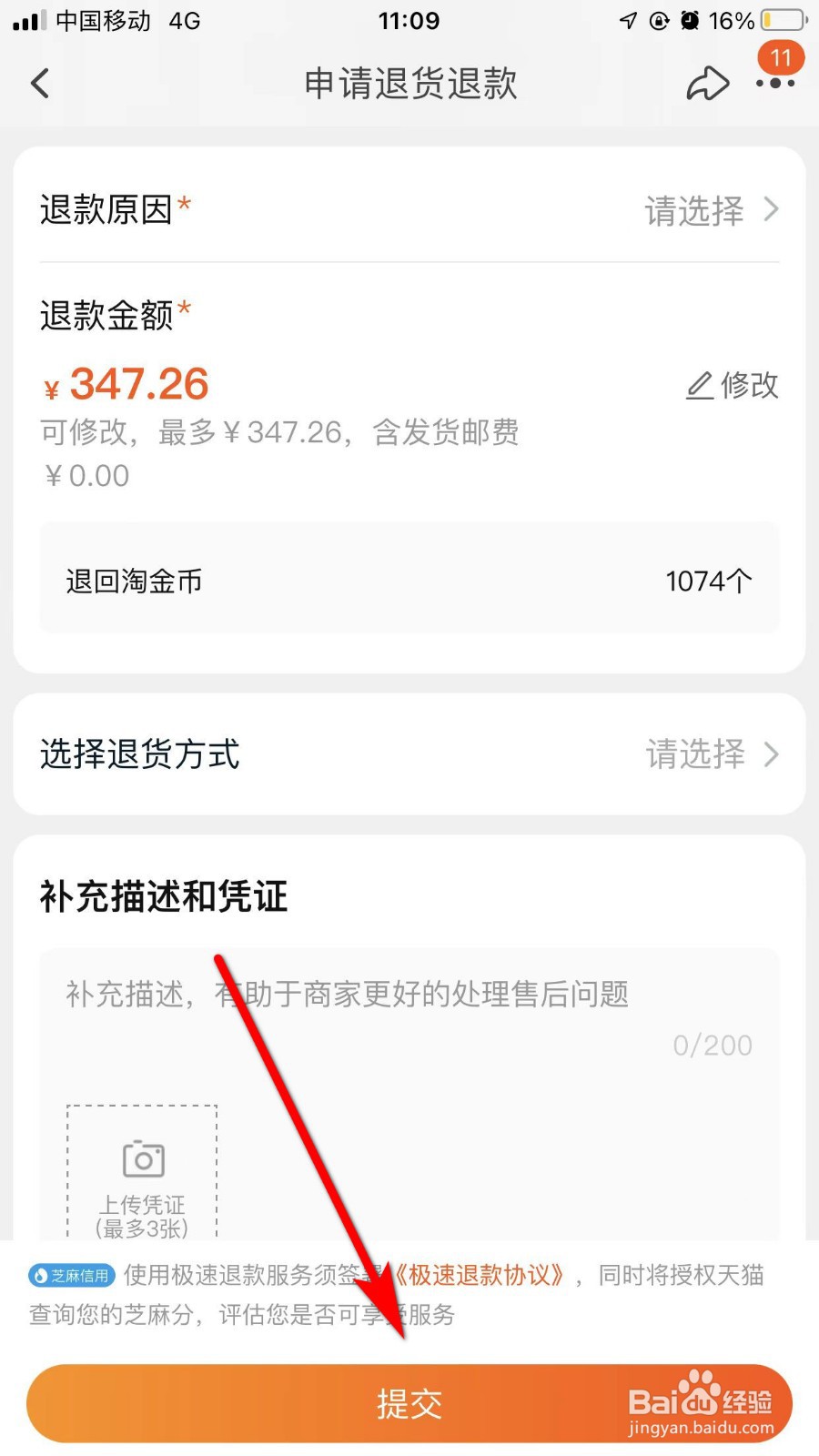Tap the back arrow to exit refund page
This screenshot has height=1456, width=819.
click(x=40, y=83)
